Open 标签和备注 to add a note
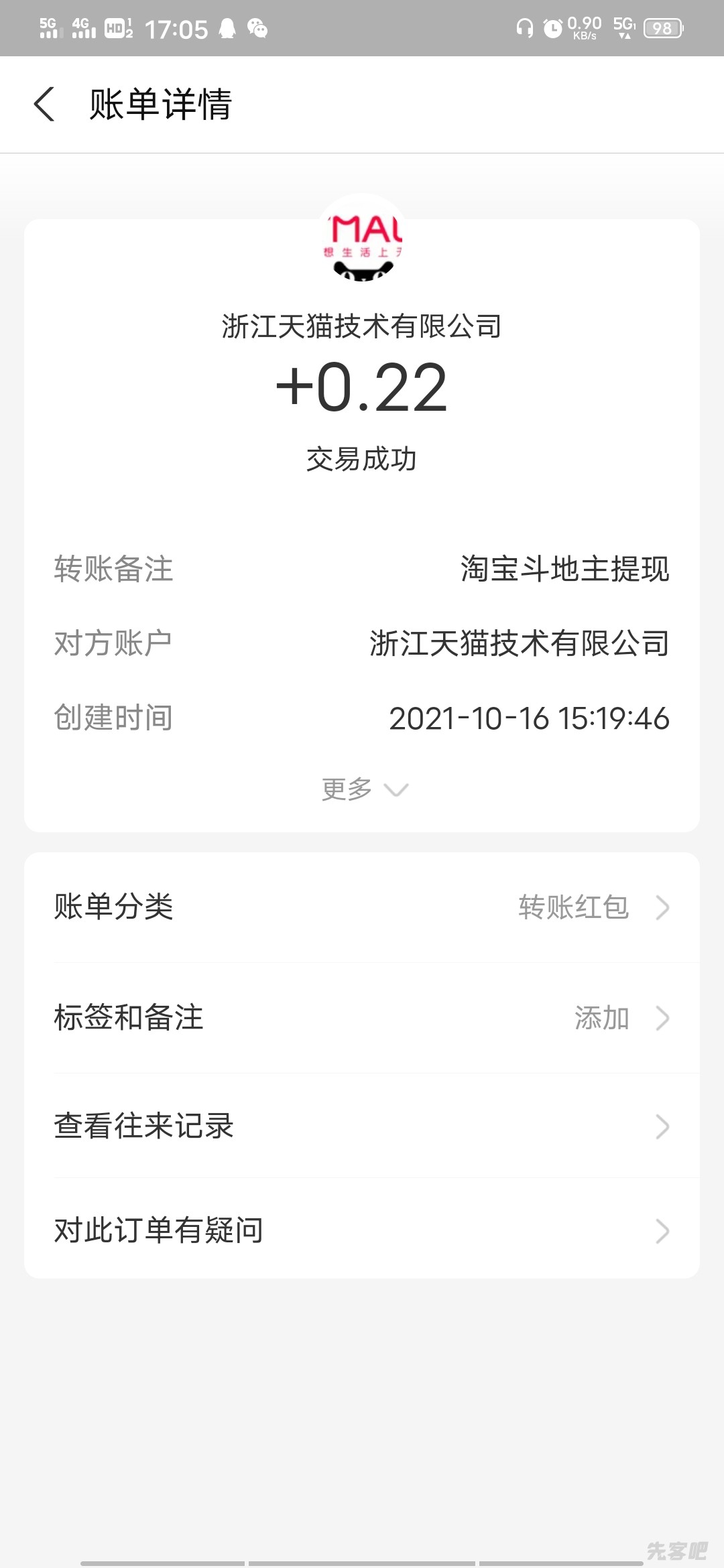This screenshot has width=724, height=1568. pos(362,1018)
